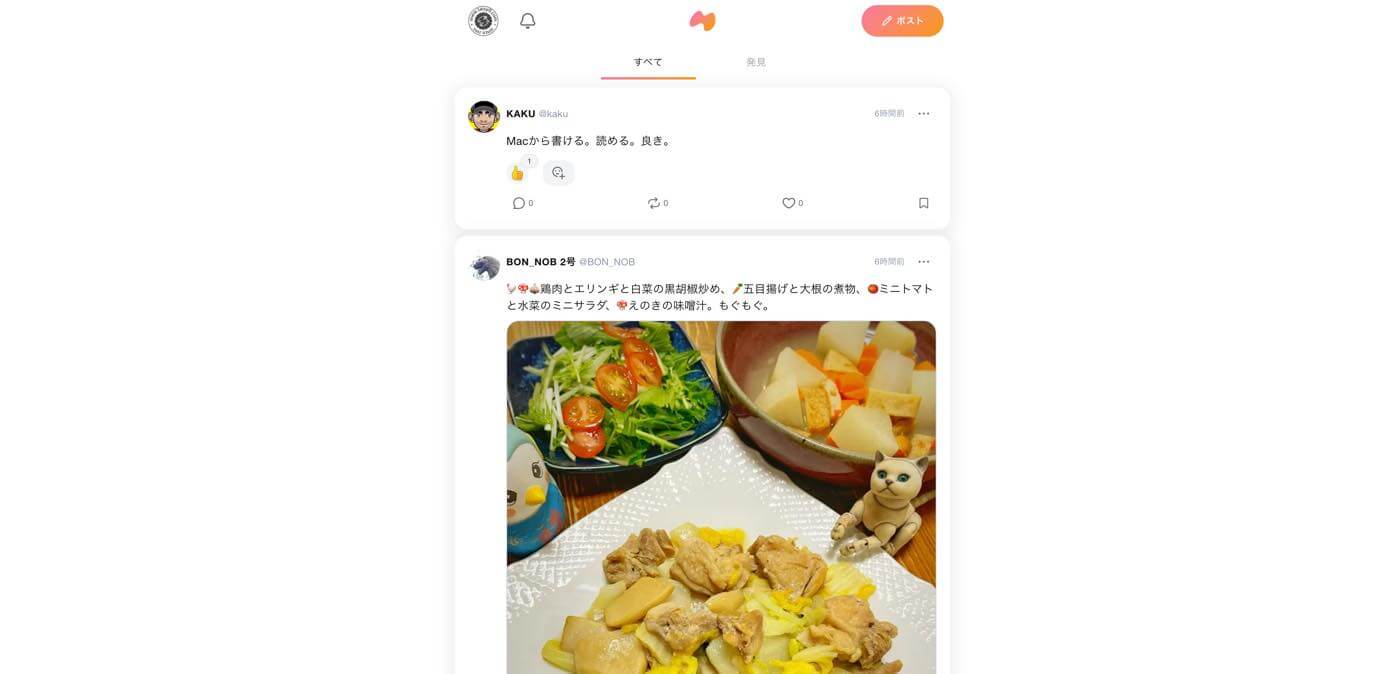Screen dimensions: 1400x674
Task: Repost KAKU's post
Action: tap(654, 203)
